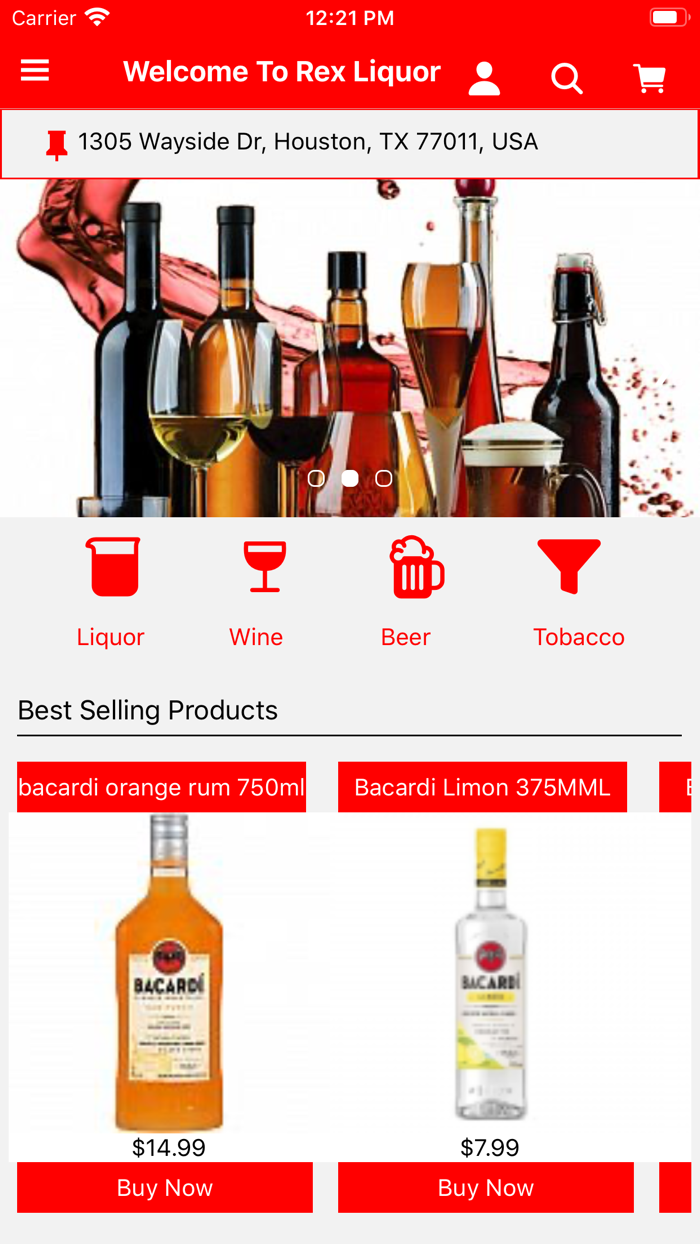Image resolution: width=700 pixels, height=1244 pixels.
Task: Select the Wine category
Action: pyautogui.click(x=256, y=592)
